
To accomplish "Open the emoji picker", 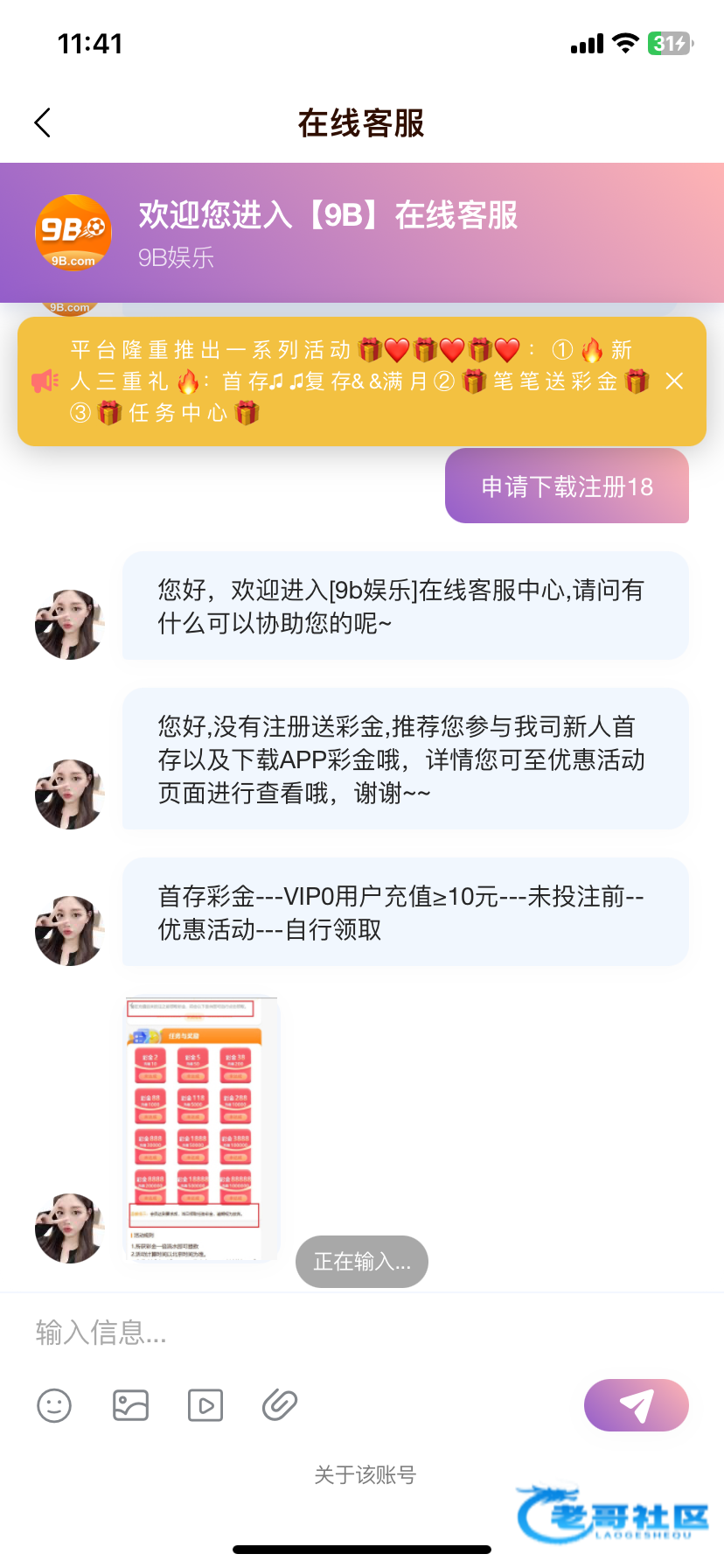I will 54,1406.
